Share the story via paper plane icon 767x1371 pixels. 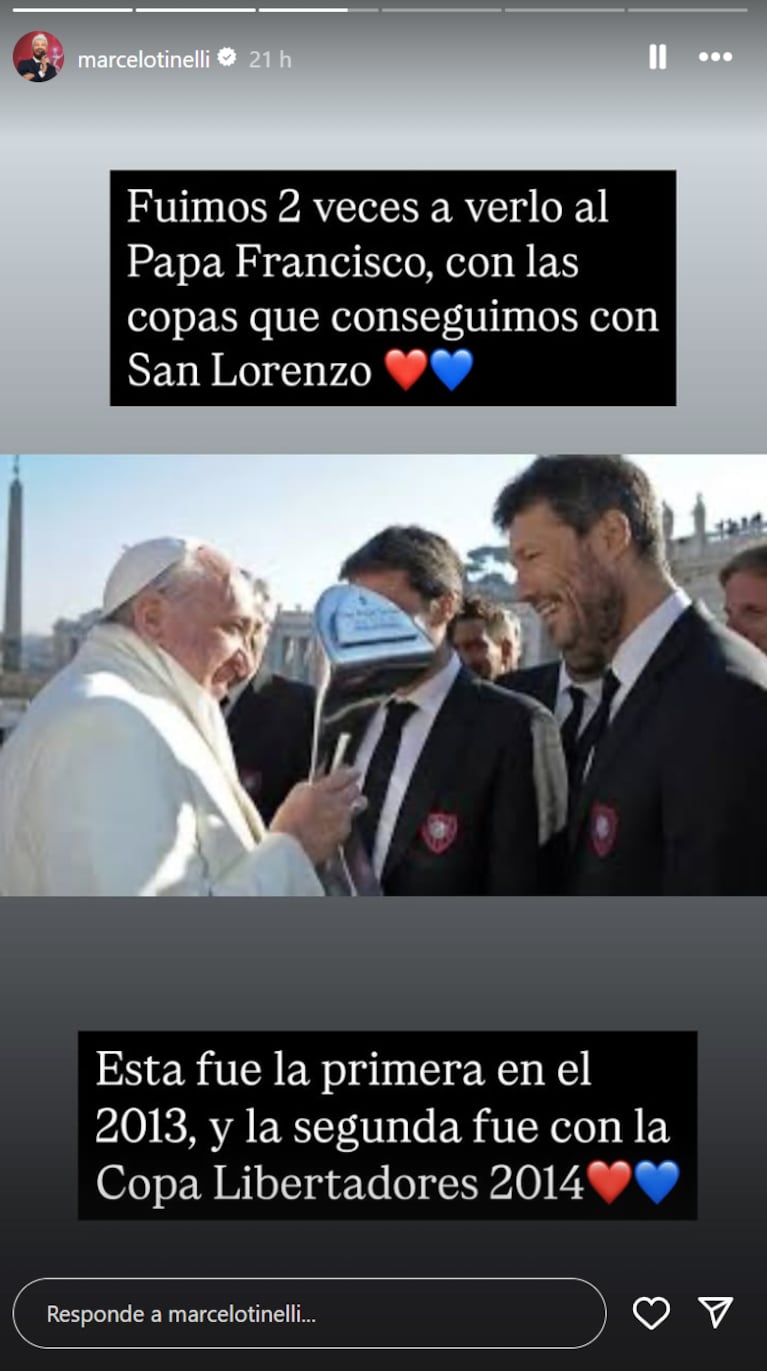(716, 1313)
